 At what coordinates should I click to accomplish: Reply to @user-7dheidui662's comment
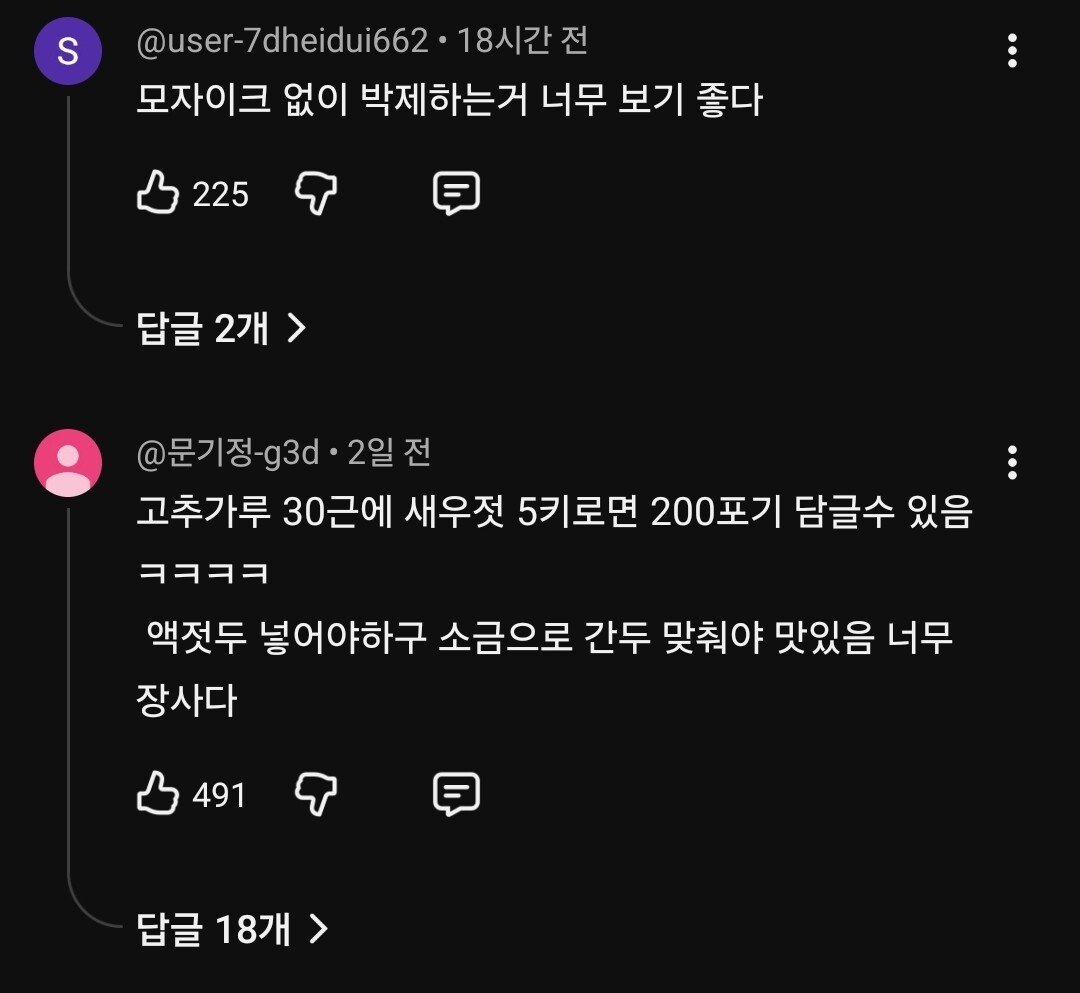pos(456,192)
